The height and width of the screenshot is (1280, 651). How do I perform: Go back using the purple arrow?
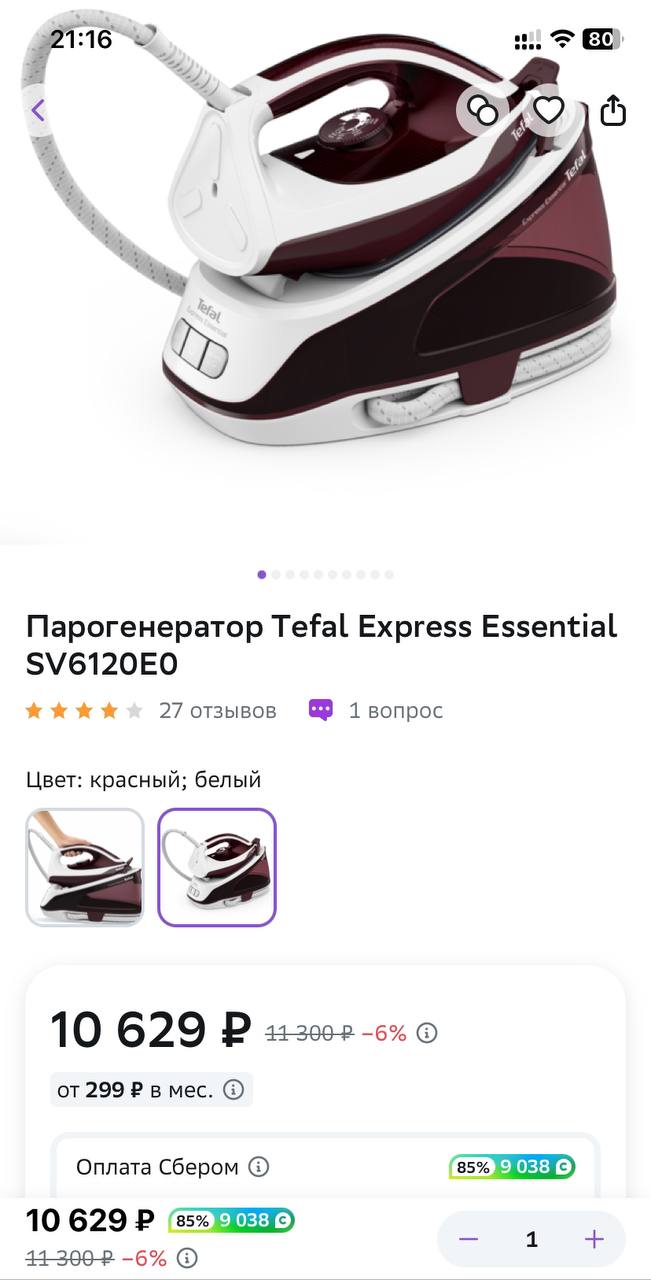pos(38,110)
